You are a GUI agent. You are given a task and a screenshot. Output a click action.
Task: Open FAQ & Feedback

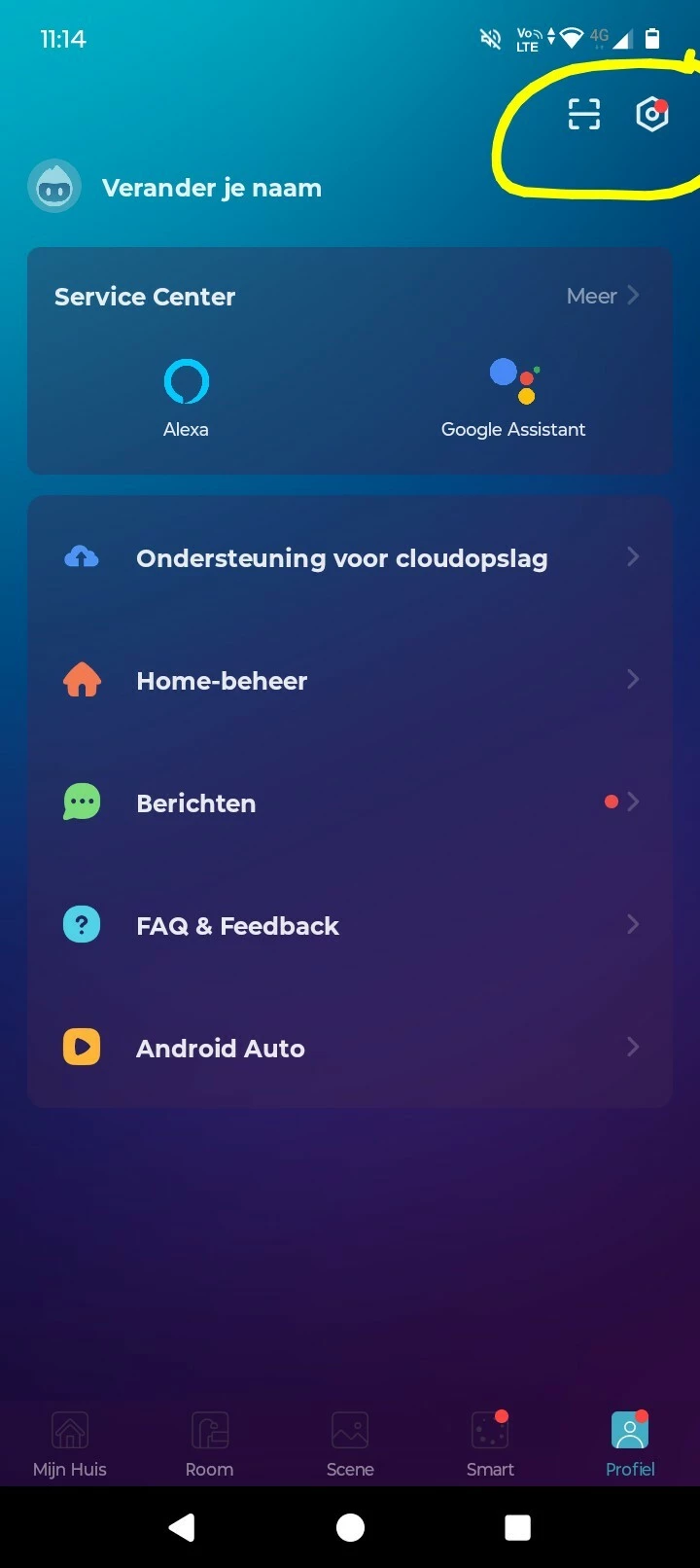(350, 926)
